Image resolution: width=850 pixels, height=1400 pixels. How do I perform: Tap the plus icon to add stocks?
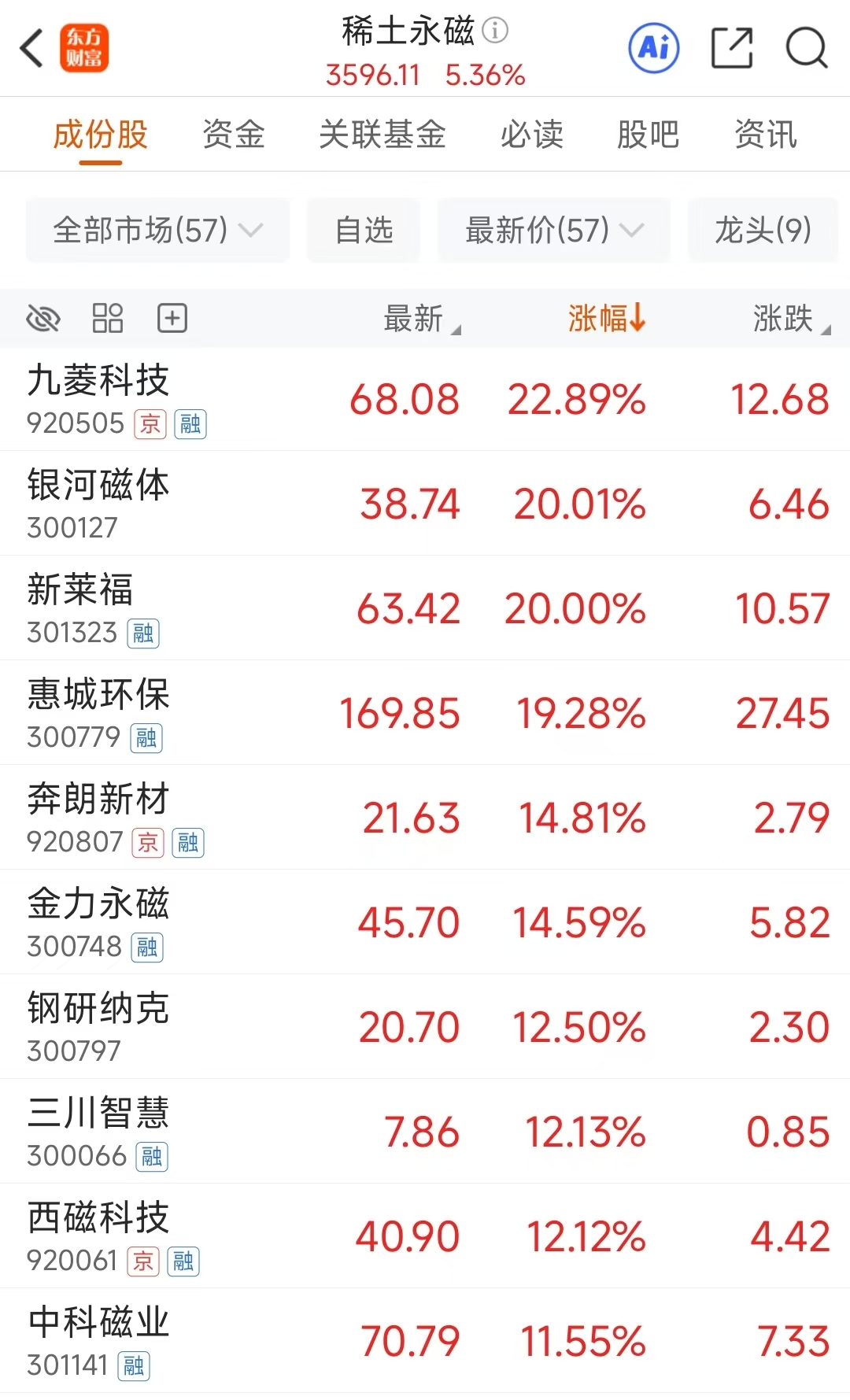click(172, 318)
